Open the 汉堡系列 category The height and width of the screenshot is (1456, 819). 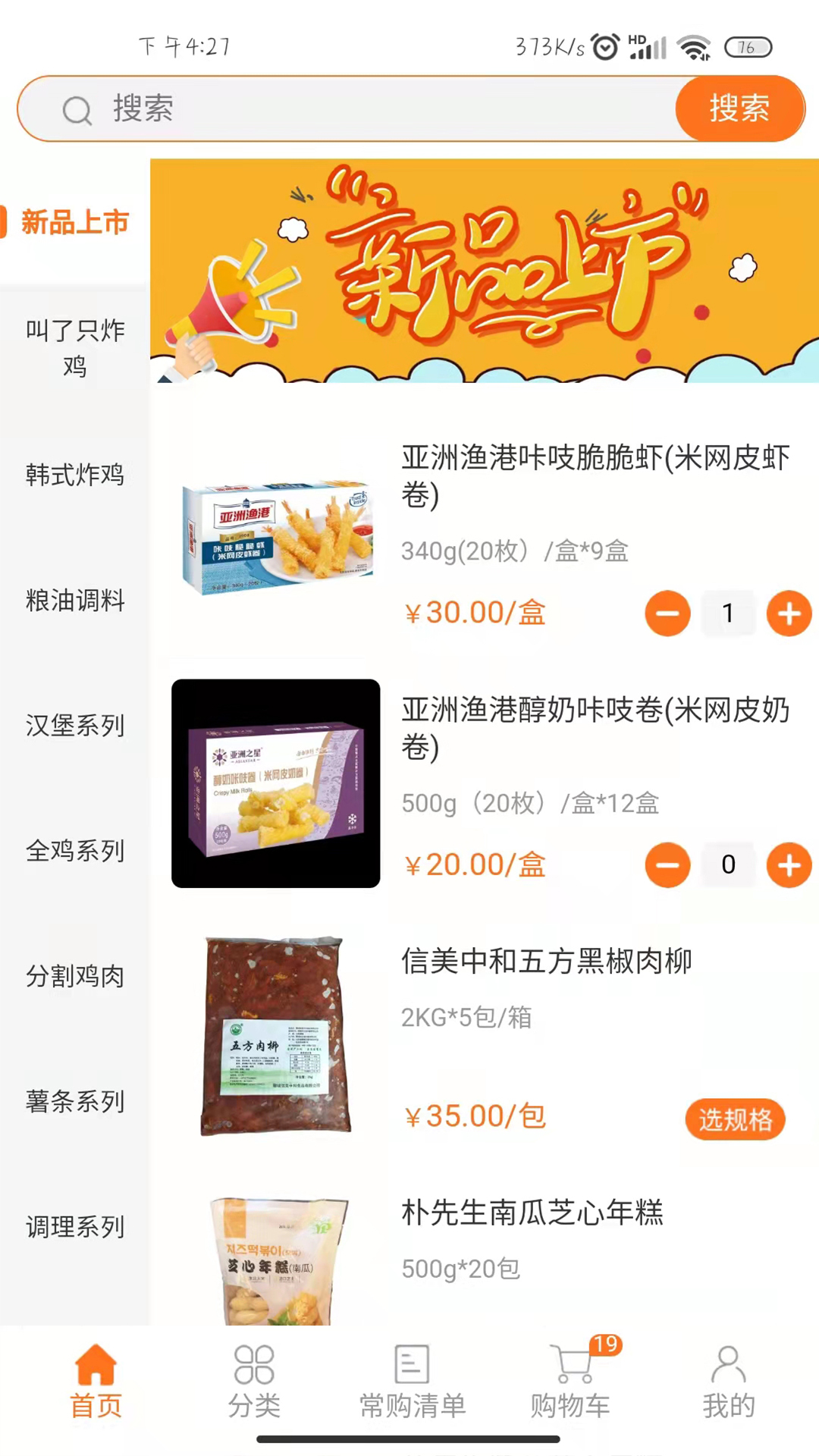click(74, 726)
